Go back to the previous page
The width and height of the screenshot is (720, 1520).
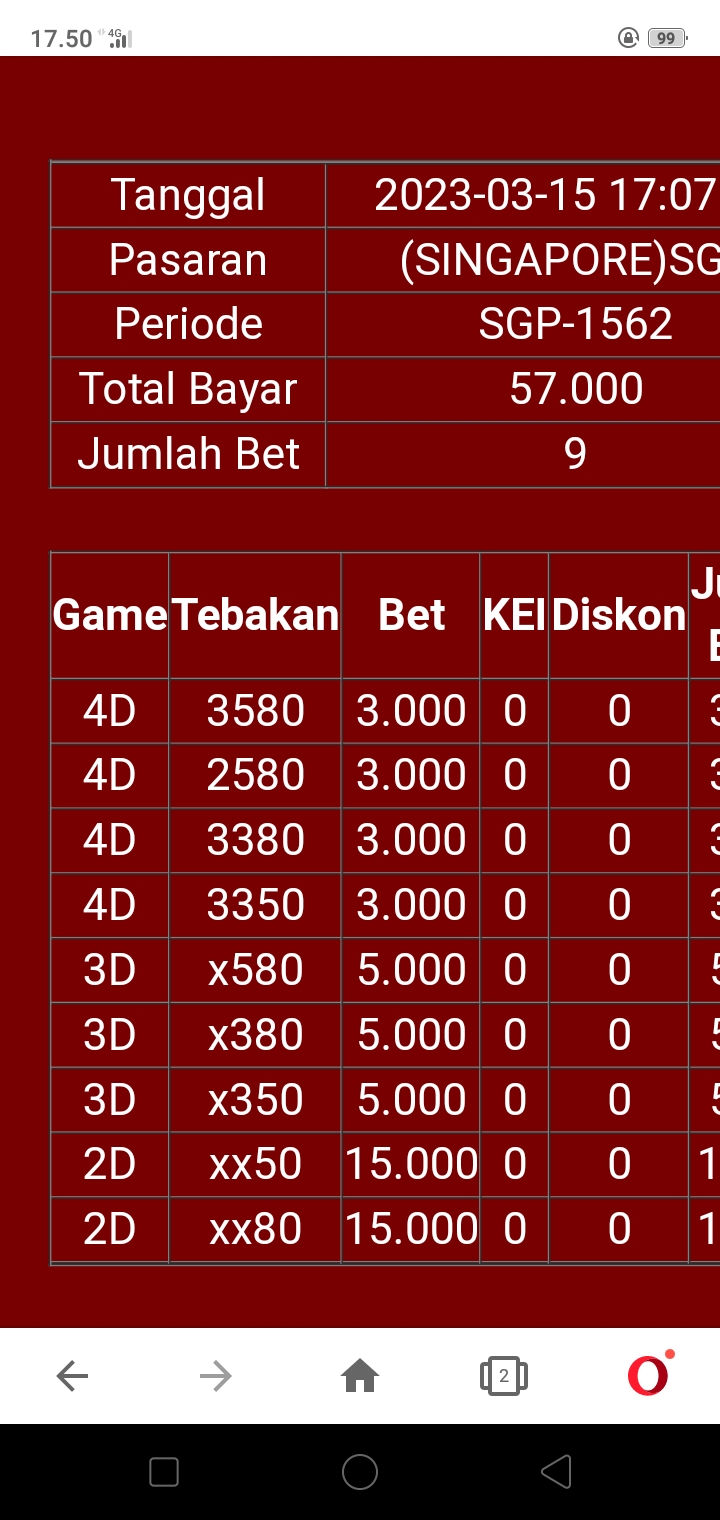point(72,1377)
